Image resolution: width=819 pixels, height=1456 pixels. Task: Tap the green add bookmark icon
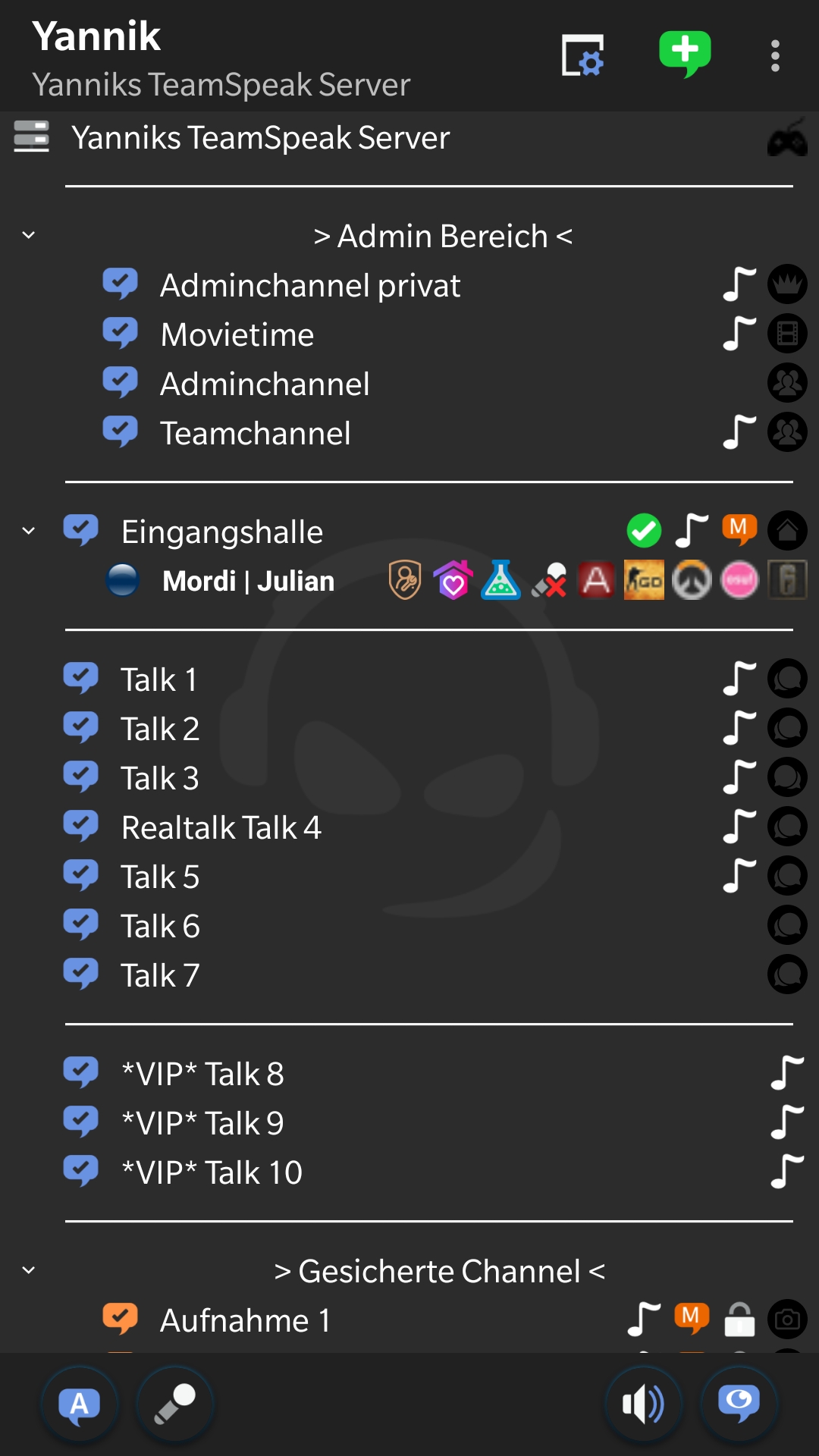click(x=684, y=54)
